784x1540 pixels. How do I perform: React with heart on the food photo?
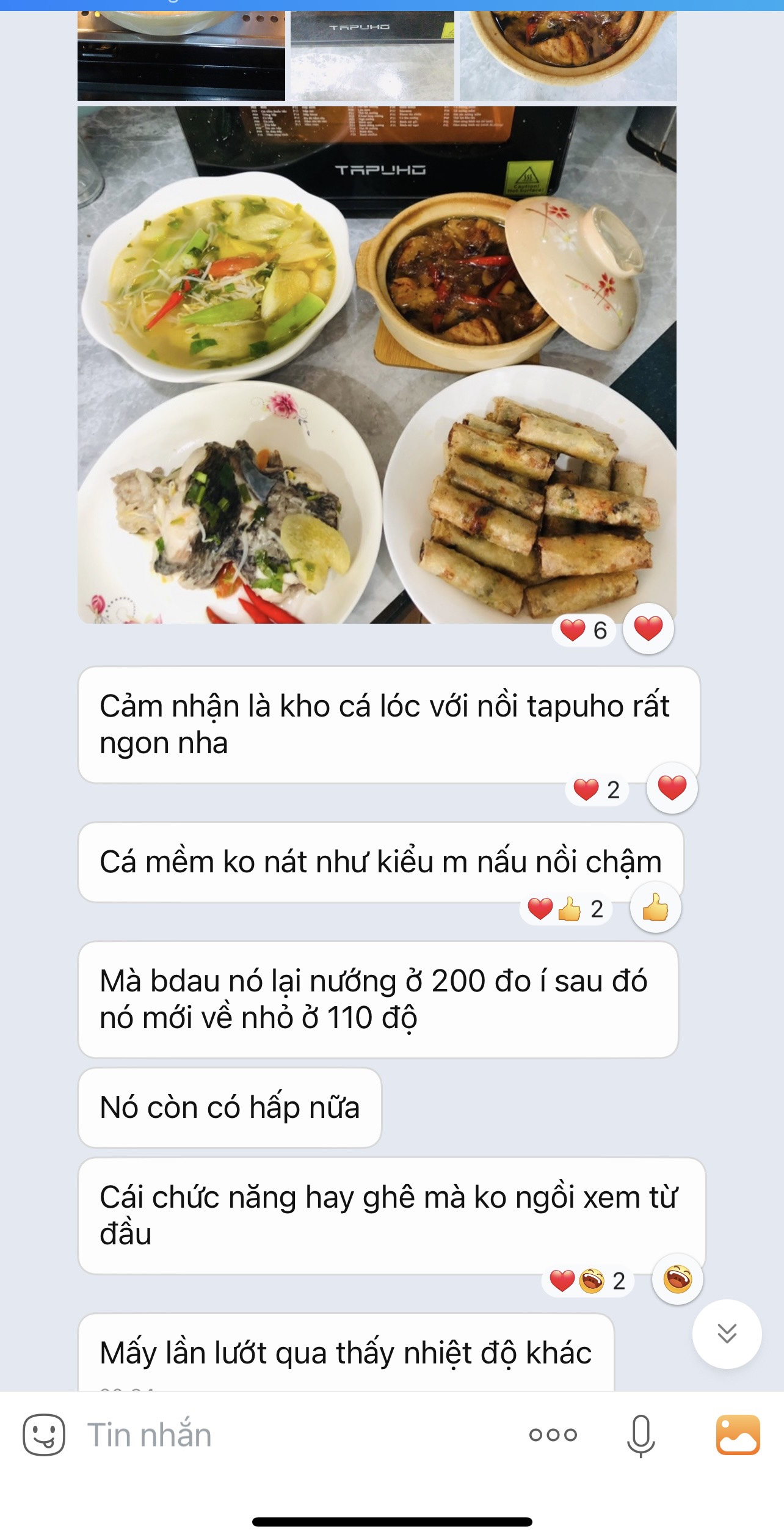point(648,629)
